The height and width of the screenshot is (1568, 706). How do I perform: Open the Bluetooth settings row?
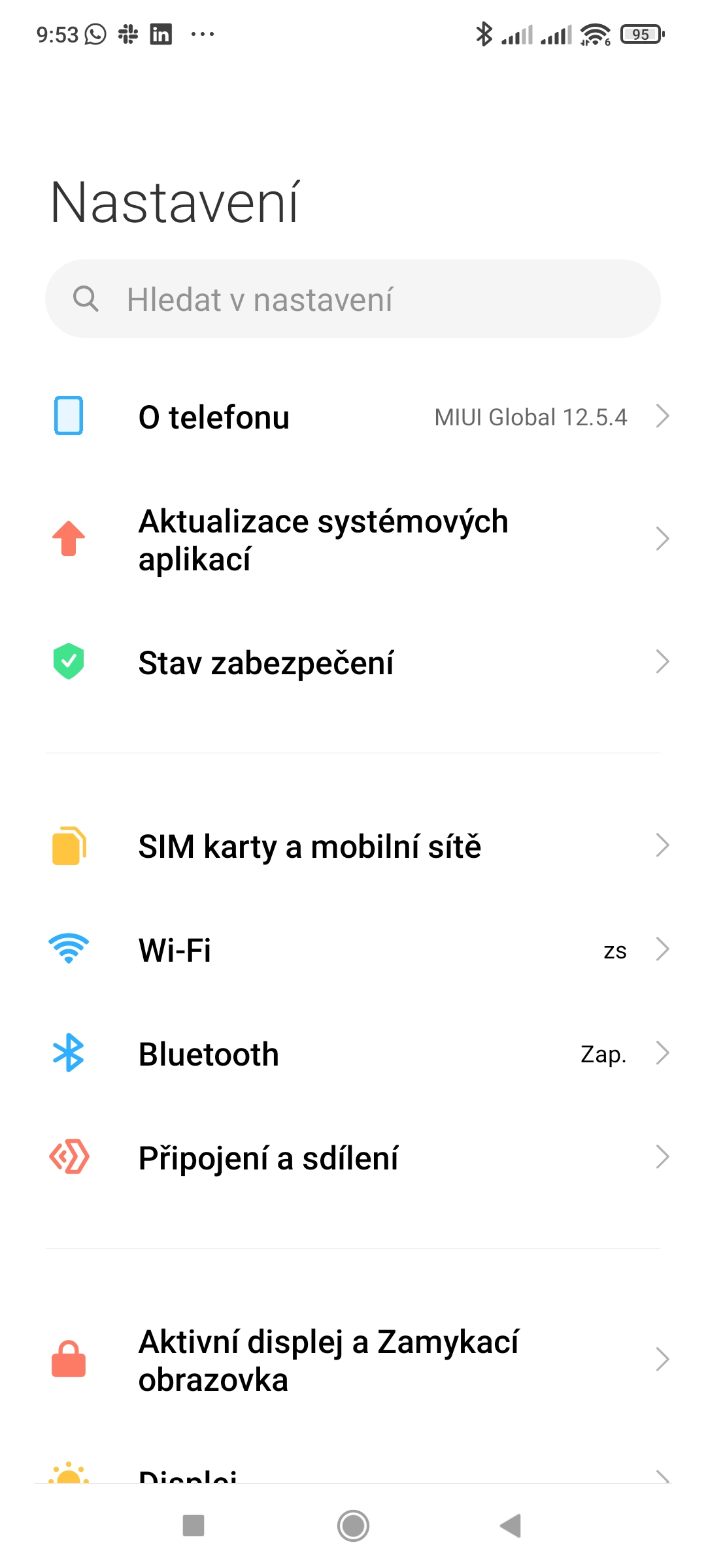pos(353,1054)
